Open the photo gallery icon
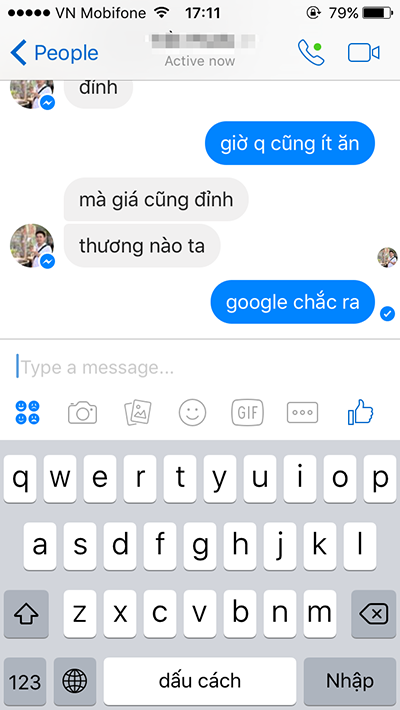This screenshot has height=710, width=400. pyautogui.click(x=138, y=413)
